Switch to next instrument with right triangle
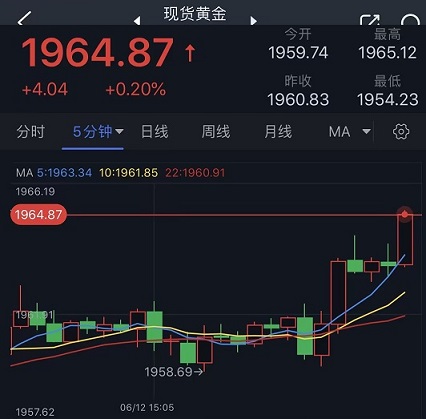This screenshot has height=419, width=426. coord(254,21)
